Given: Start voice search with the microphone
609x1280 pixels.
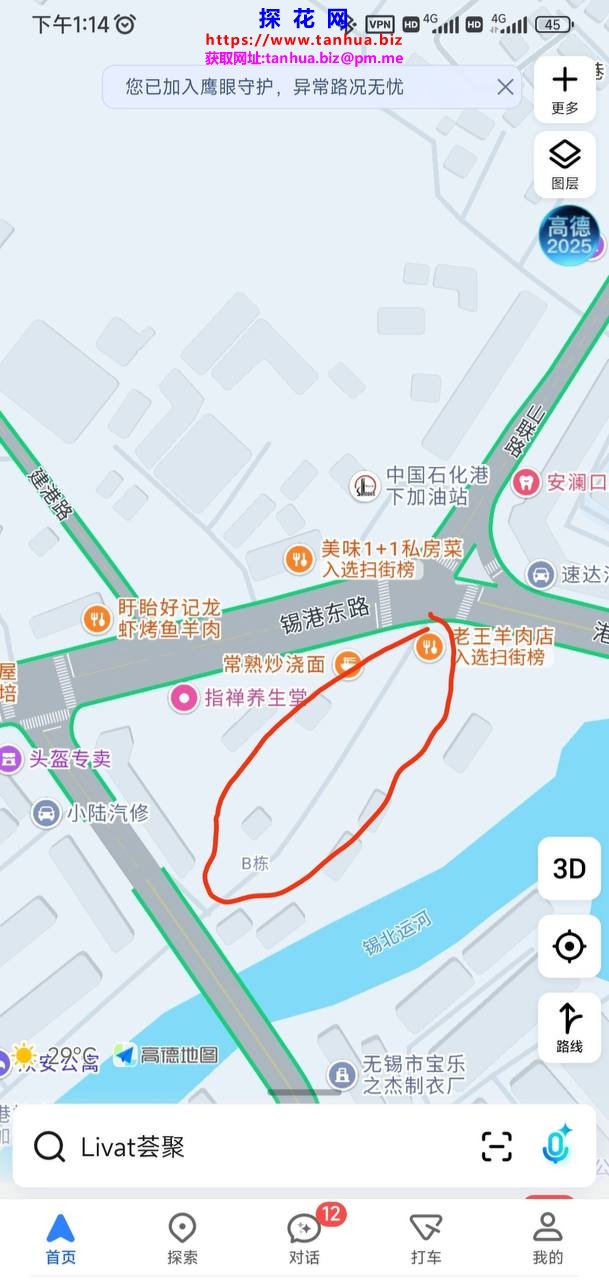Looking at the screenshot, I should (x=556, y=1145).
